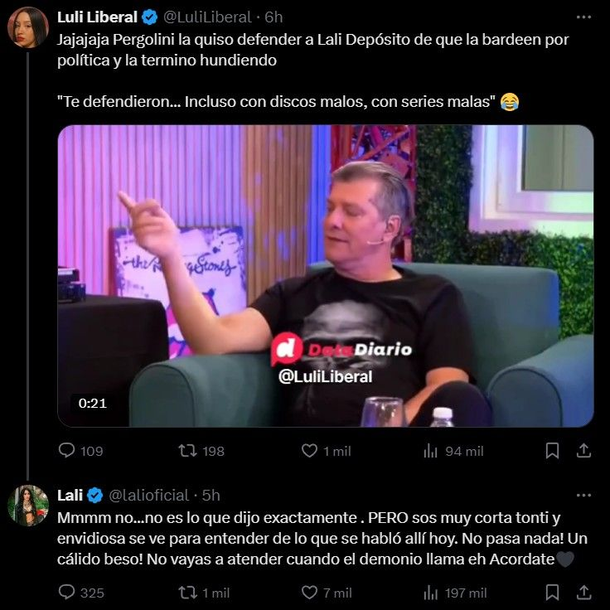Viewport: 610px width, 610px height.
Task: Share Lali's reply
Action: point(584,592)
